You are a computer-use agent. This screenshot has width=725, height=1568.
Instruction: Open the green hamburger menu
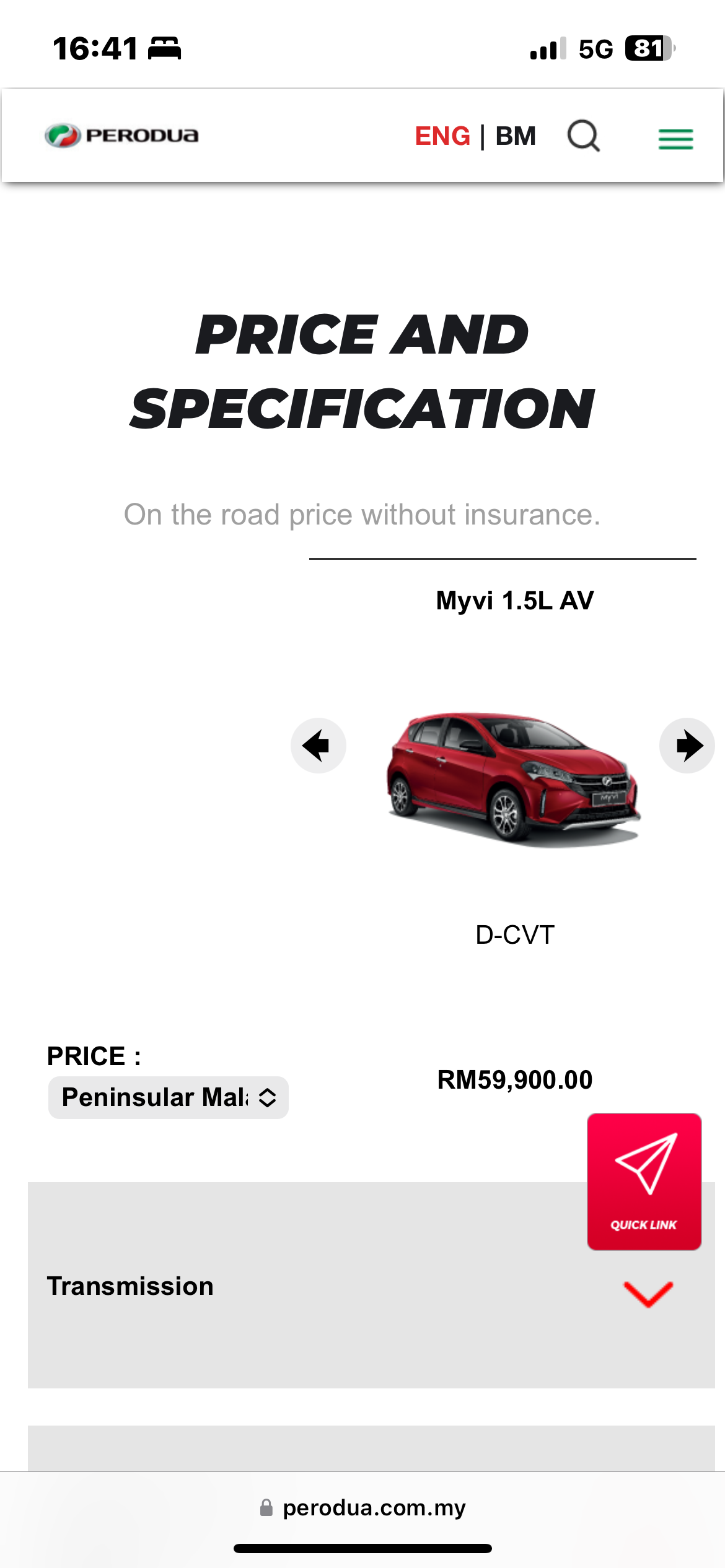pyautogui.click(x=675, y=139)
